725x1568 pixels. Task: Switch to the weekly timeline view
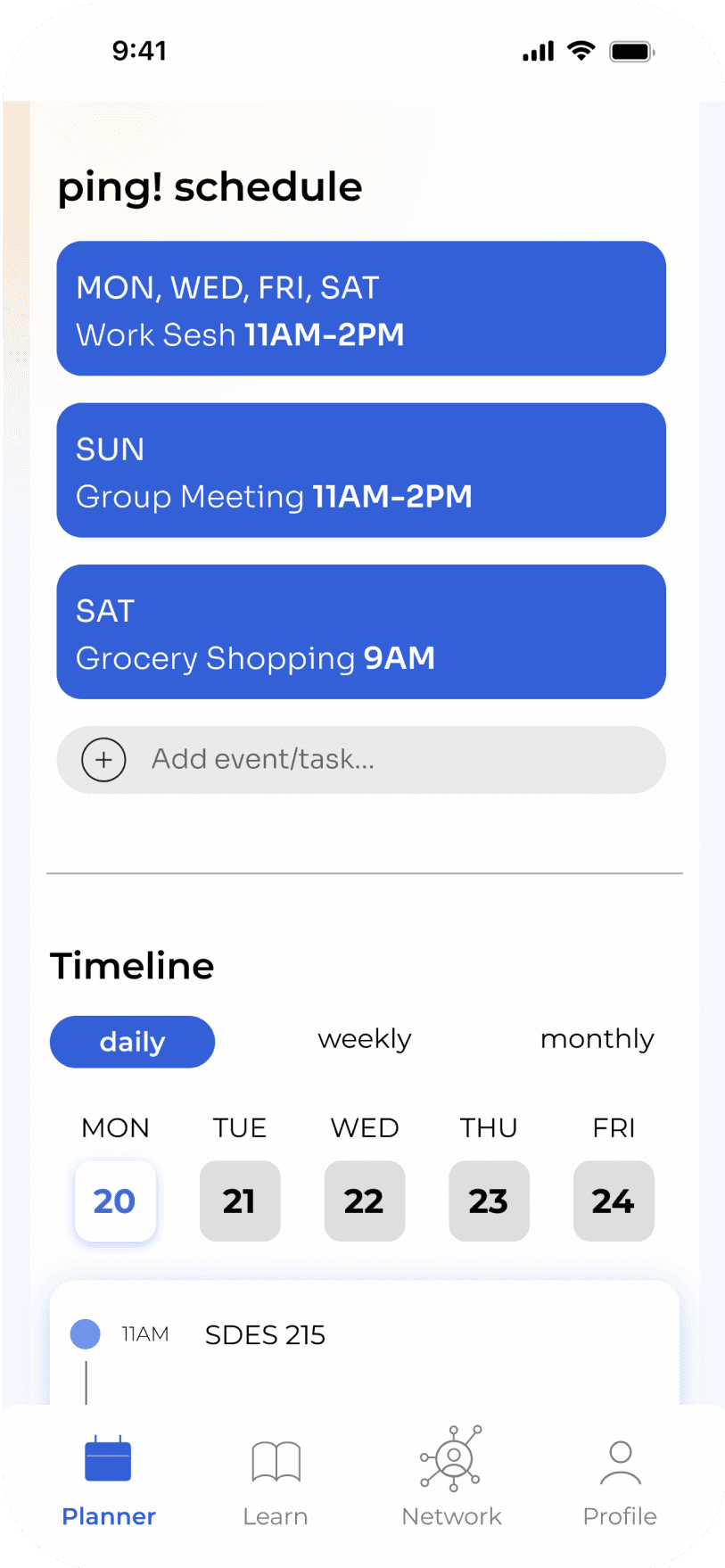(364, 1040)
